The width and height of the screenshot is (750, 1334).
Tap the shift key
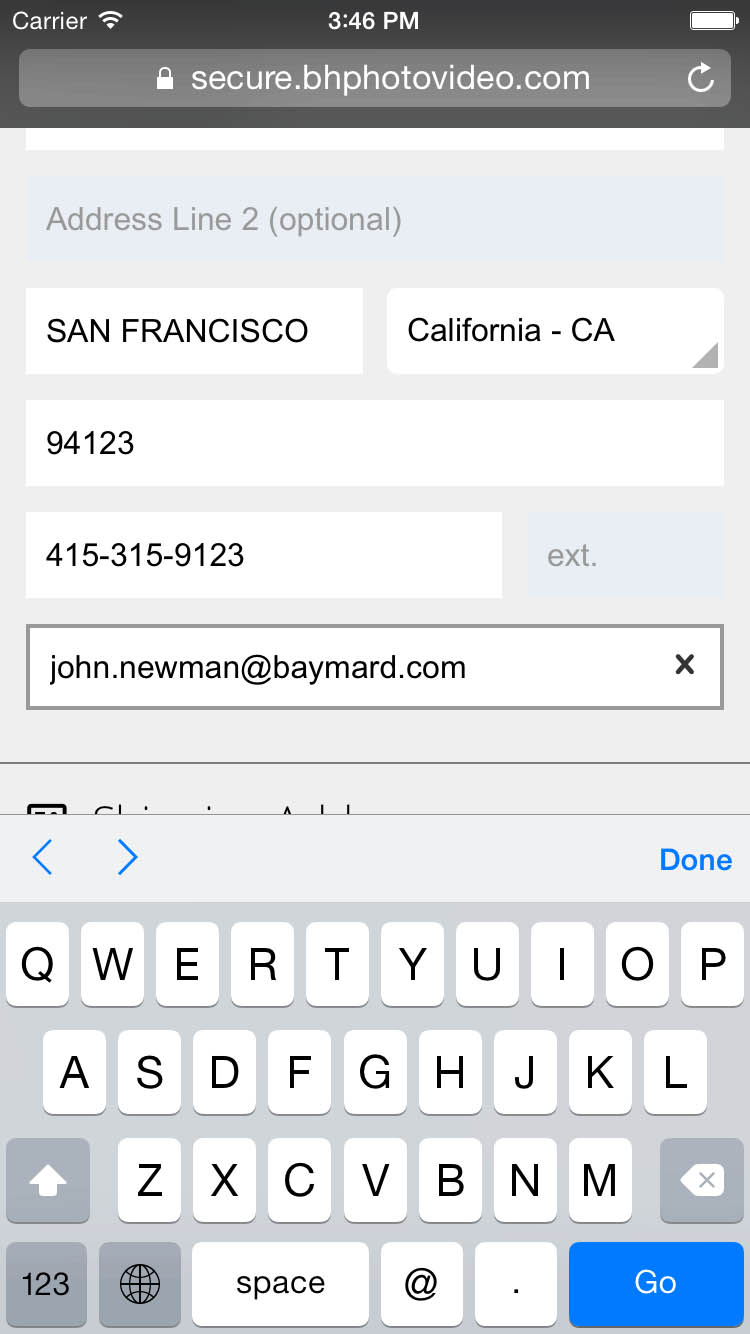pos(48,1181)
